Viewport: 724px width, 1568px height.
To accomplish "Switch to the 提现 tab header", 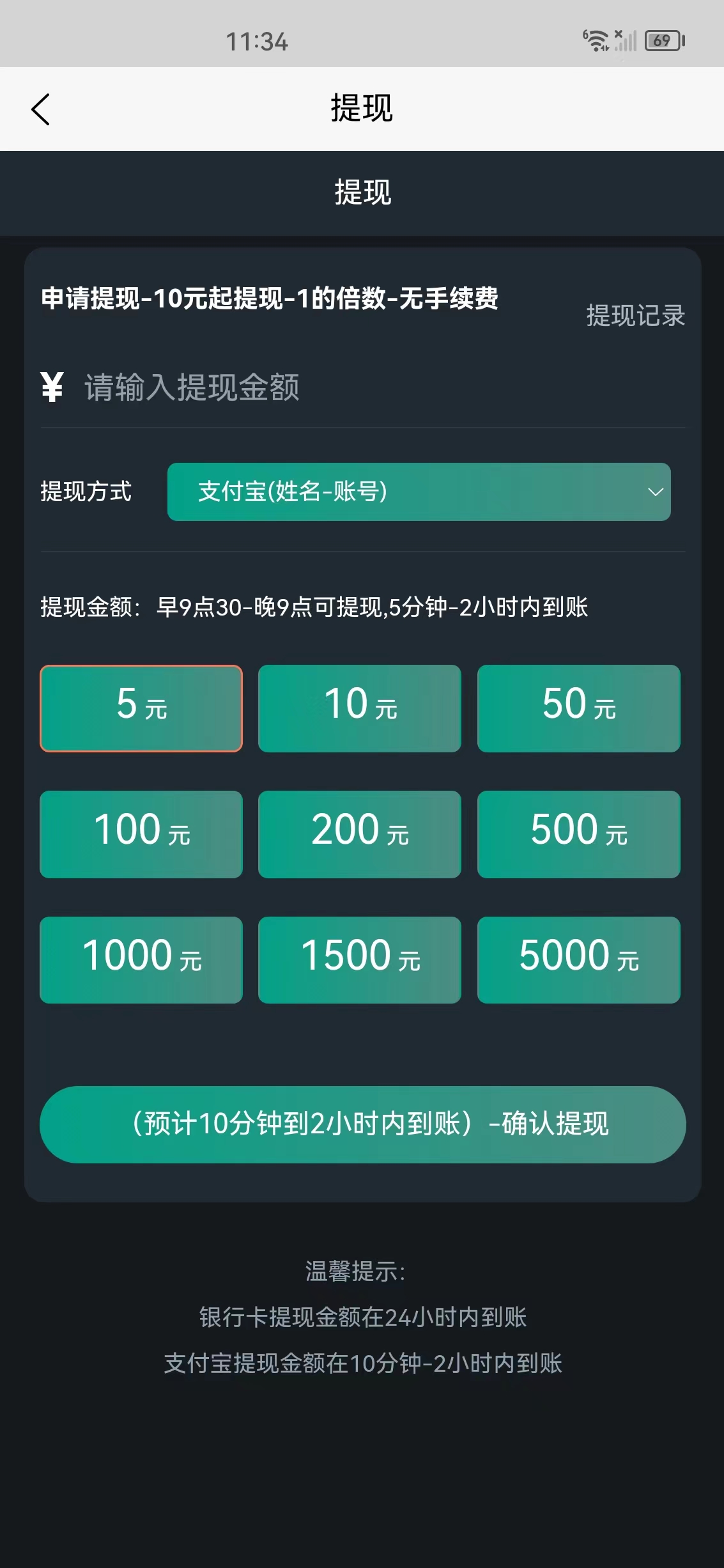I will coord(362,192).
